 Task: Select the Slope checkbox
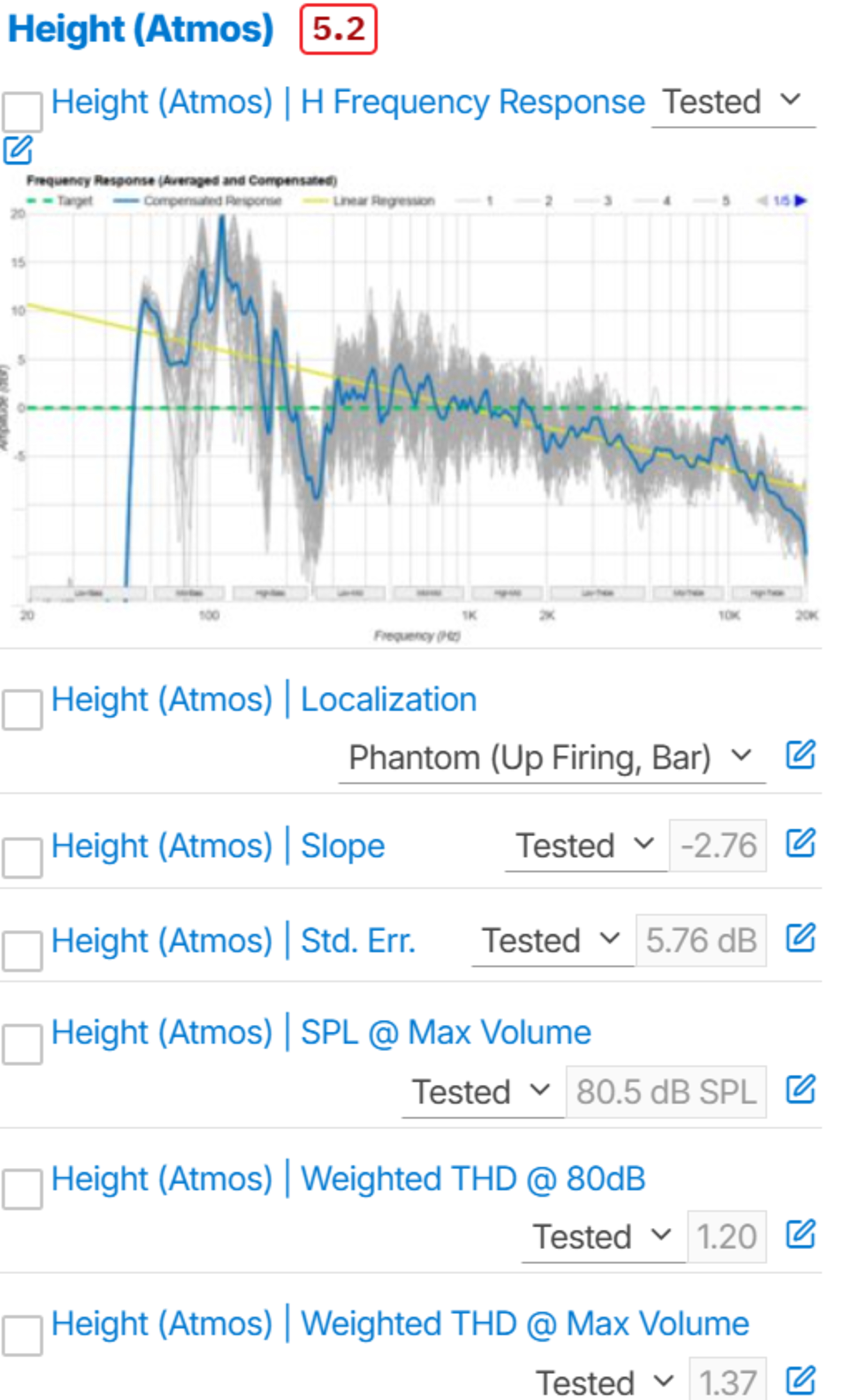22,858
